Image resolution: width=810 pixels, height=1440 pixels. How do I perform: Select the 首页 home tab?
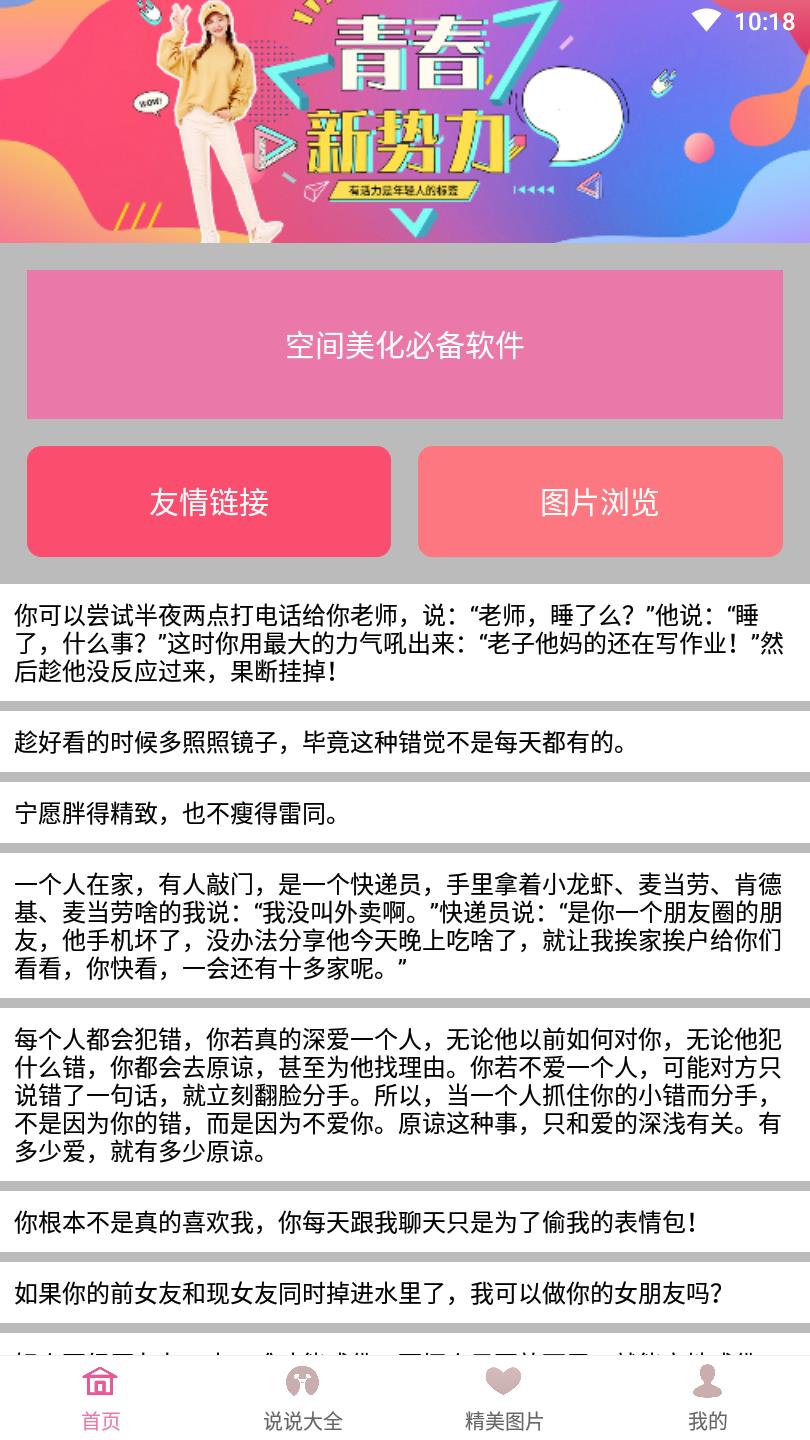100,1399
